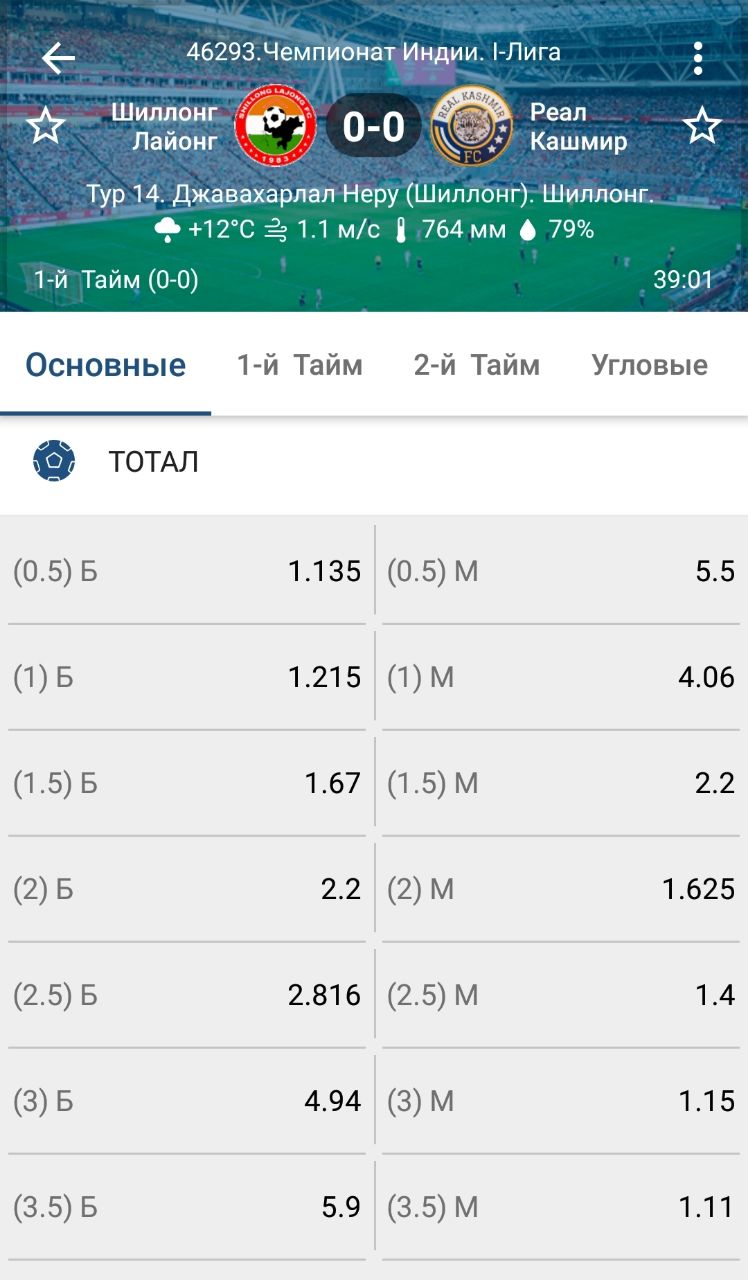Select the Основные tab
The width and height of the screenshot is (748, 1280).
[106, 365]
